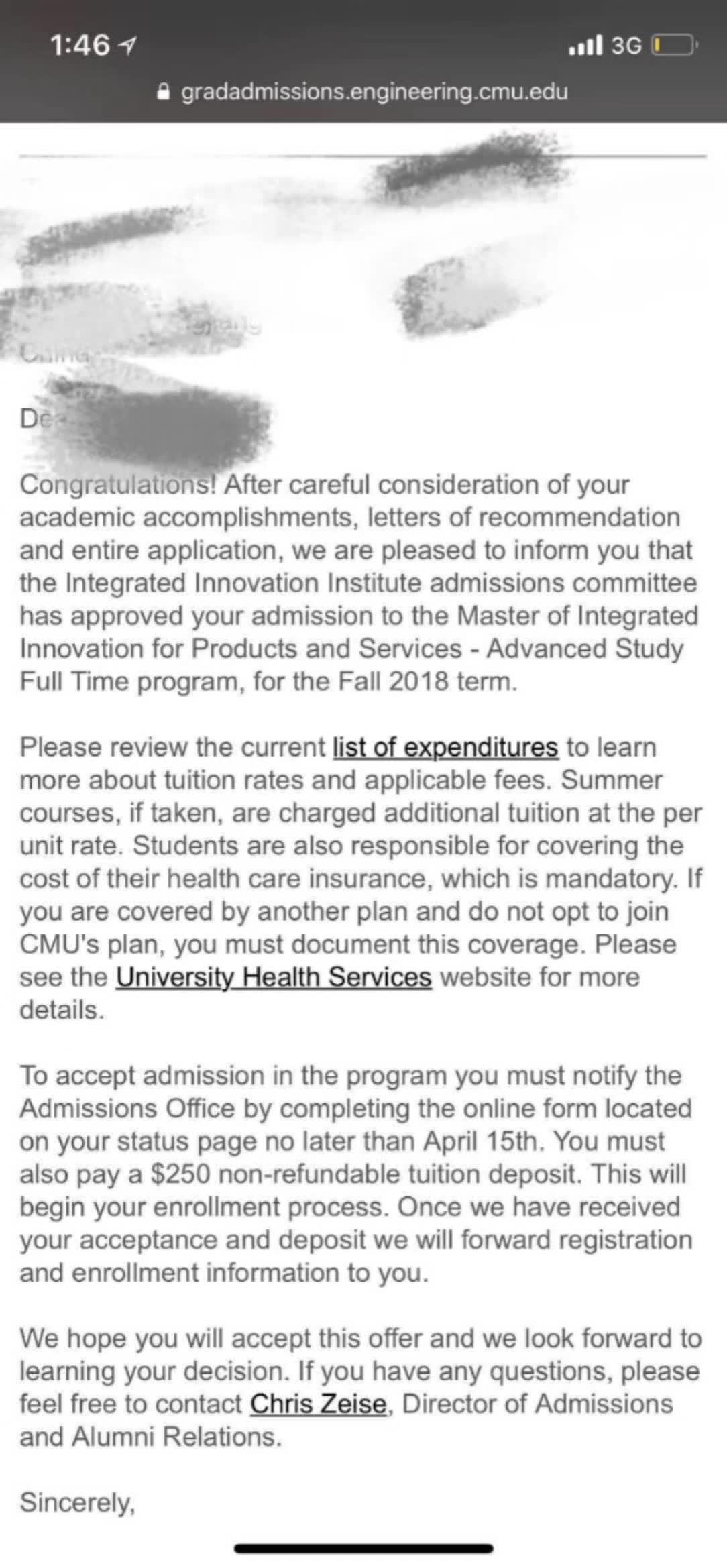Screen dimensions: 727x1568
Task: Open the list of expenditures link
Action: [x=445, y=747]
